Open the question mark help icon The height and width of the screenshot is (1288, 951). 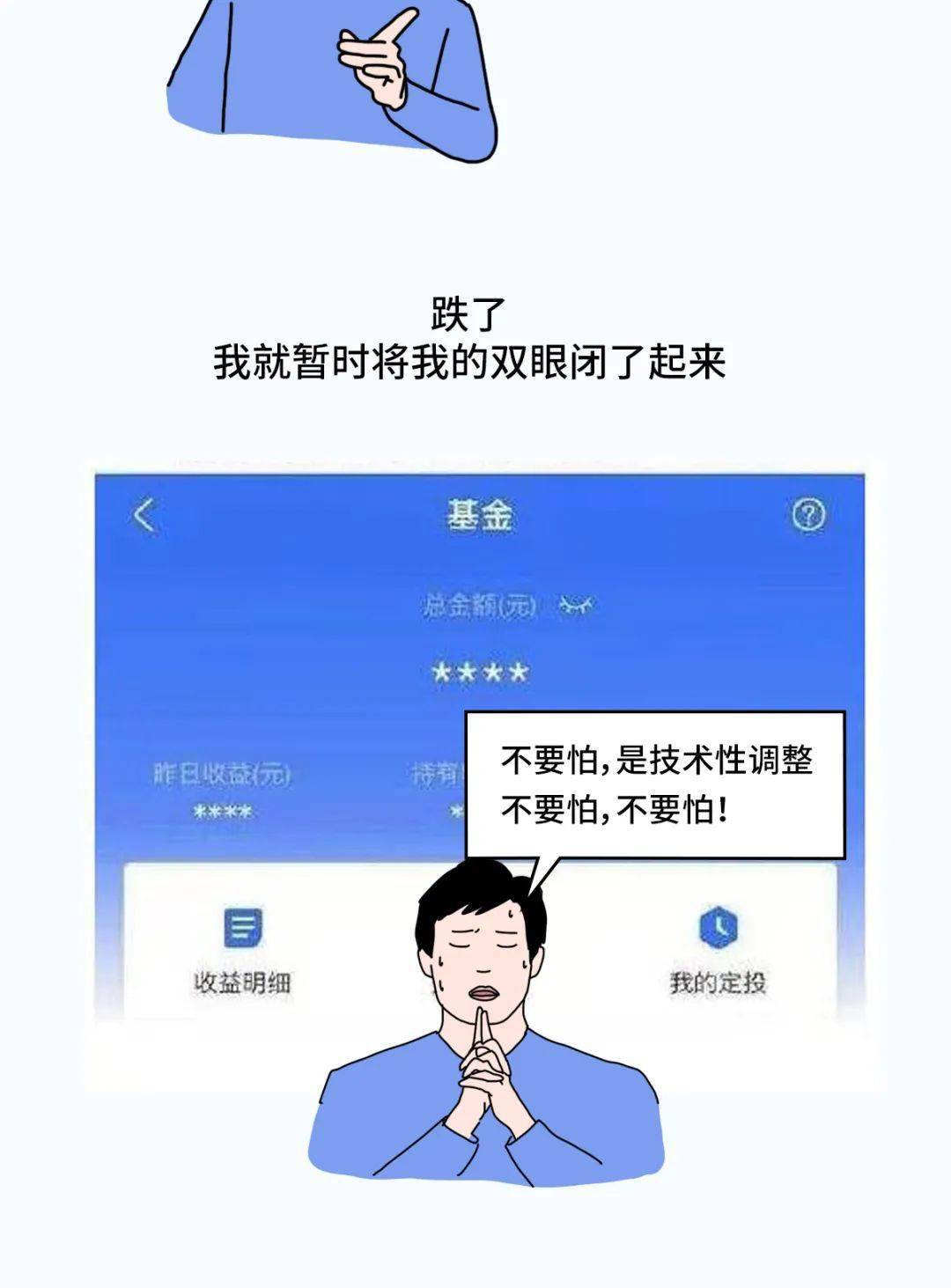point(807,516)
